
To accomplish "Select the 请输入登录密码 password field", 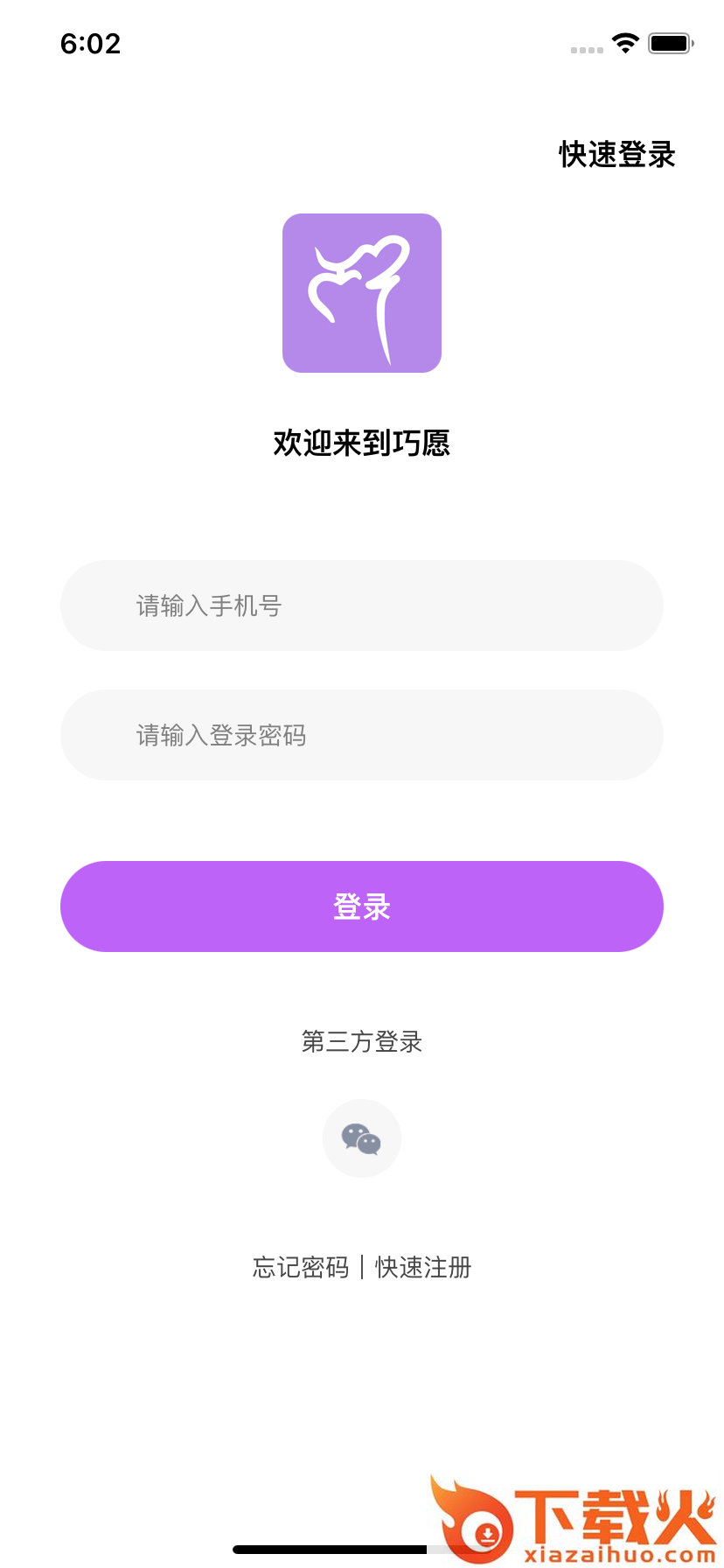I will click(361, 735).
